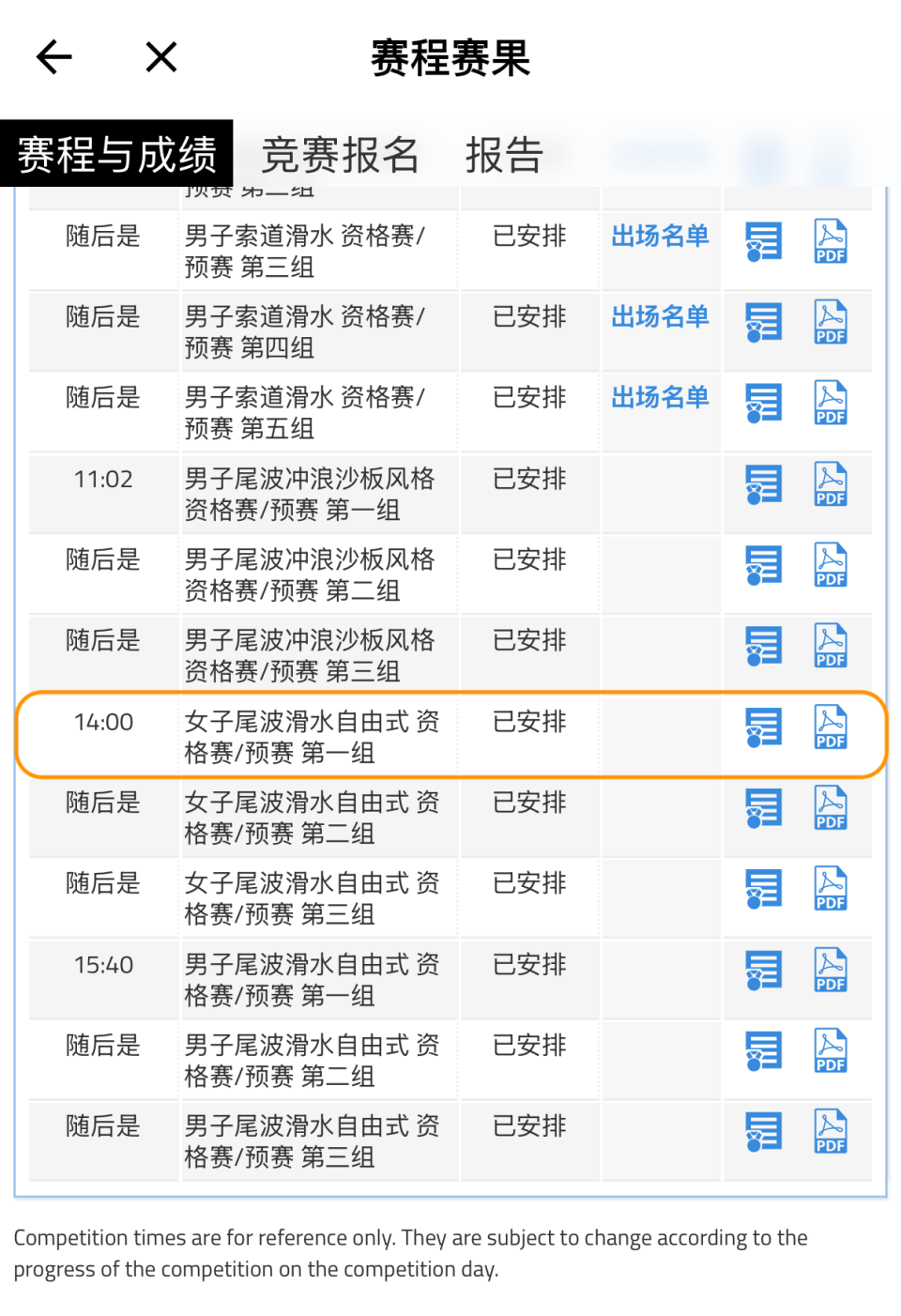Open PDF for 女子尾波滑水自由式 第二组
901x1316 pixels.
(831, 807)
